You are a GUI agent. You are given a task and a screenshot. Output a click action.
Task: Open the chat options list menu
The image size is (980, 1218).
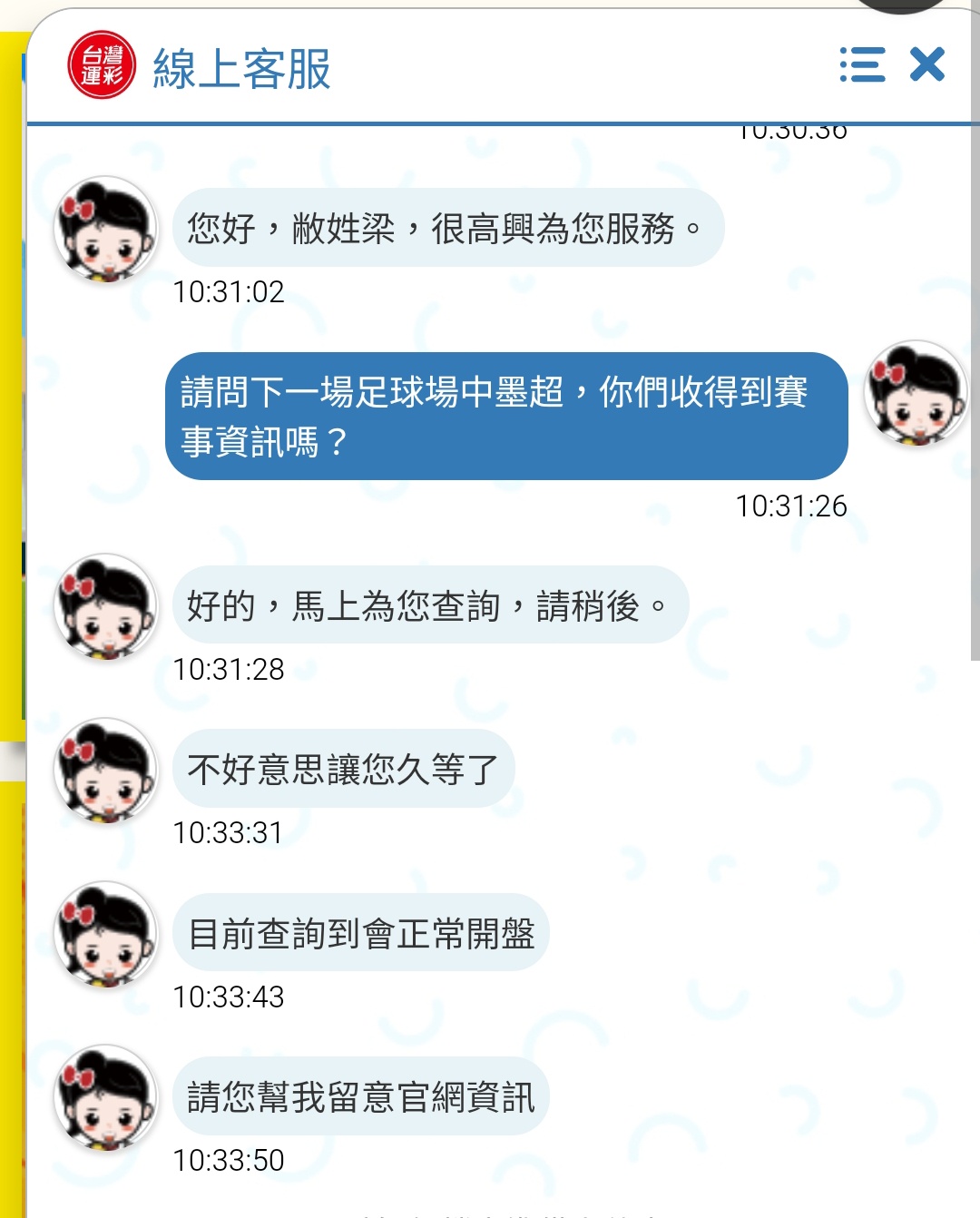click(862, 65)
